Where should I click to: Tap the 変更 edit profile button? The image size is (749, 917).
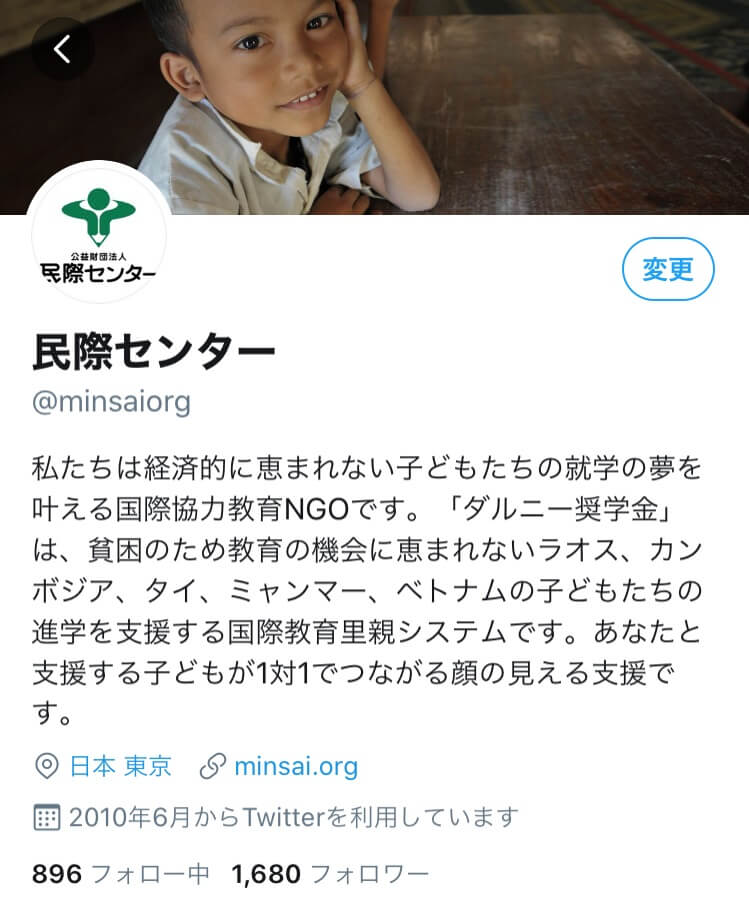click(667, 269)
